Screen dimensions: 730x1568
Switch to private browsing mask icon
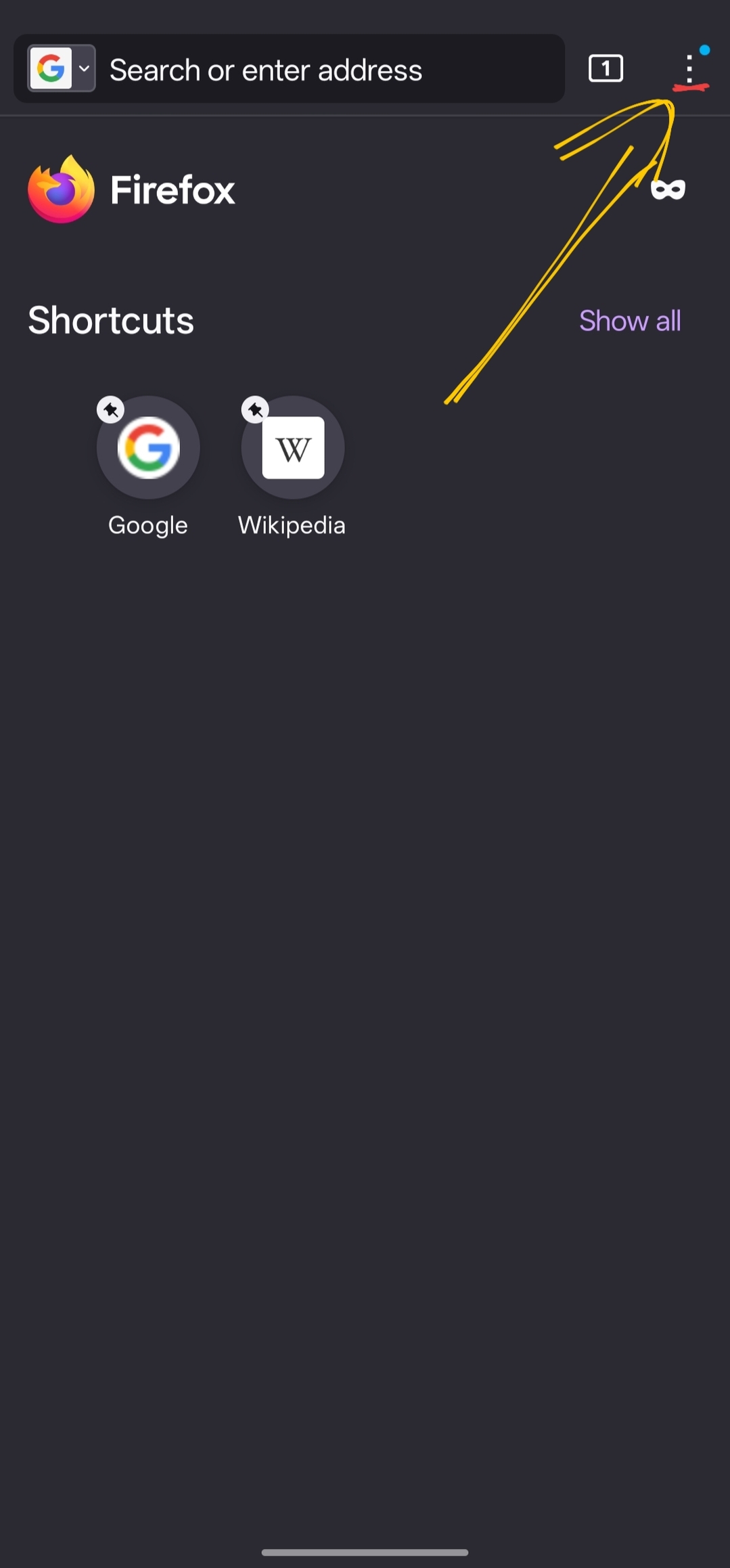[668, 189]
